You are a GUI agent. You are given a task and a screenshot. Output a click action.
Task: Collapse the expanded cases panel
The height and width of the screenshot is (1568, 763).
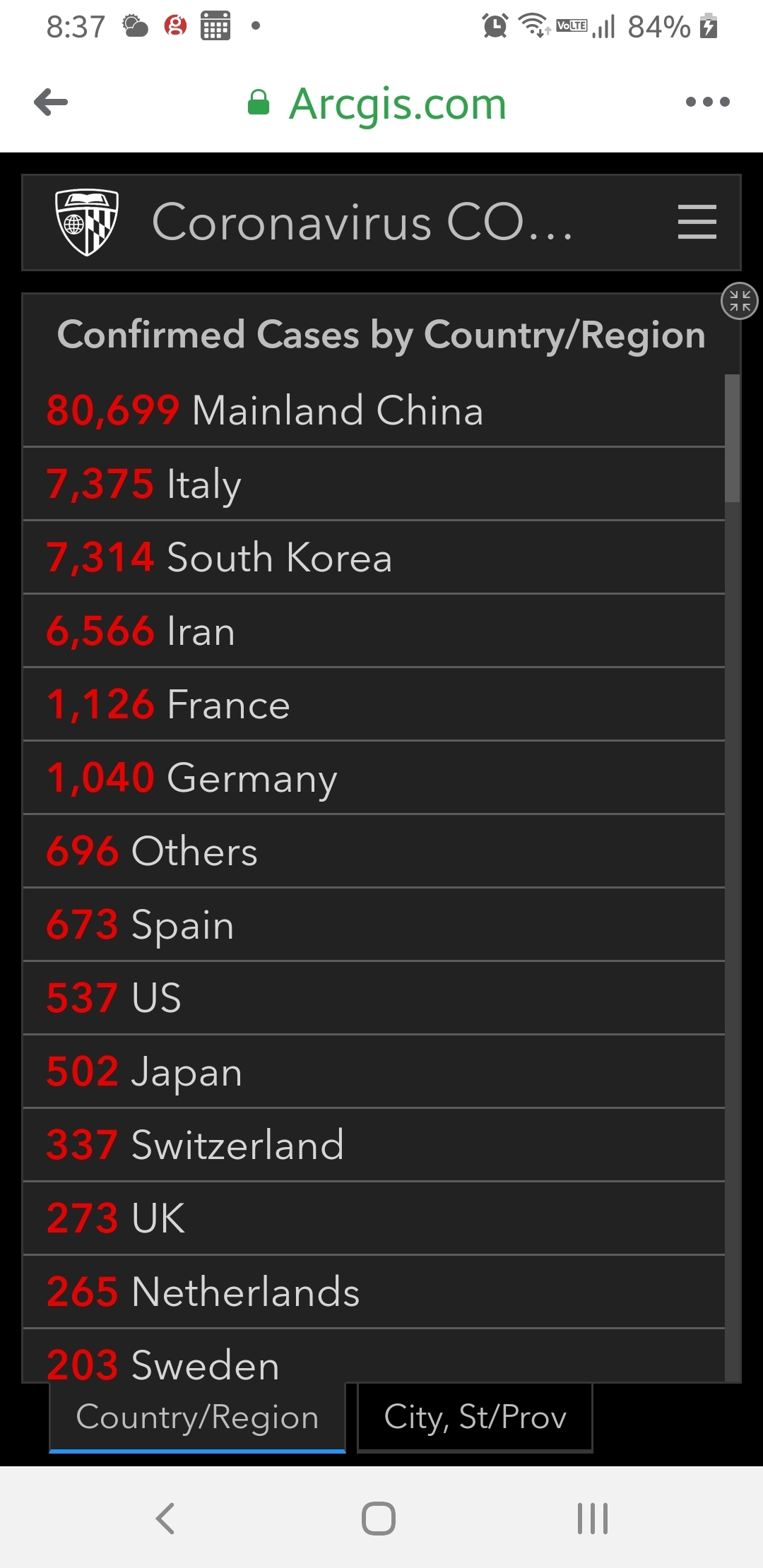(x=739, y=302)
